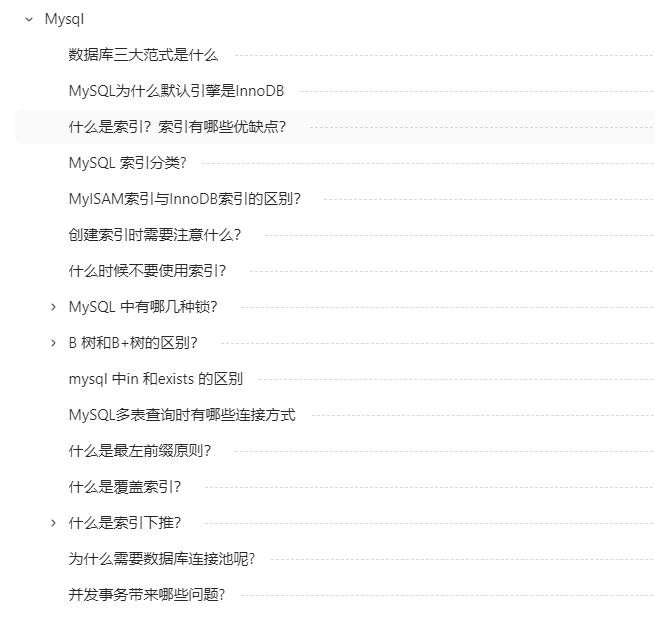655x617 pixels.
Task: Open 创建索引时需要注意什么？
Action: tap(155, 235)
